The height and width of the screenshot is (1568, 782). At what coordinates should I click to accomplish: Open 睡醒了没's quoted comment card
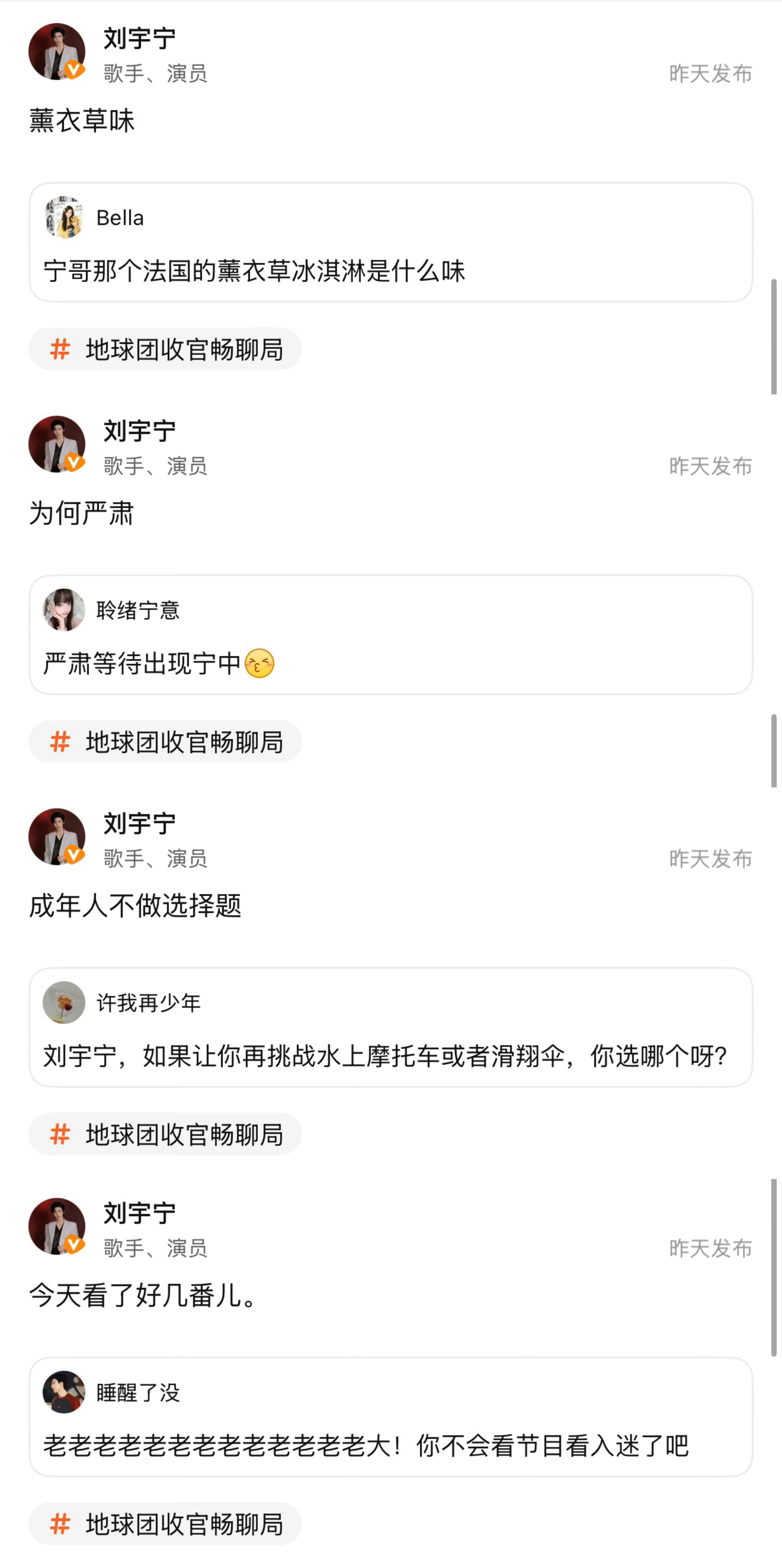390,1417
